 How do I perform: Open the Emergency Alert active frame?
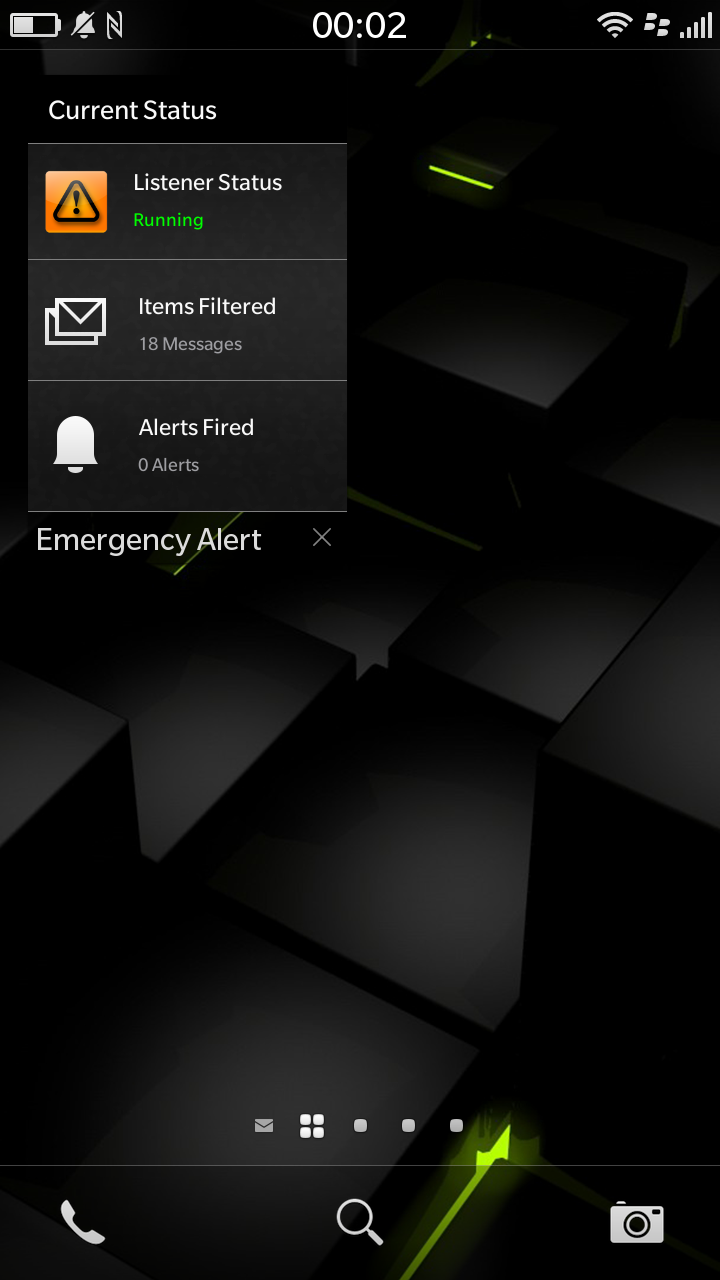point(187,325)
